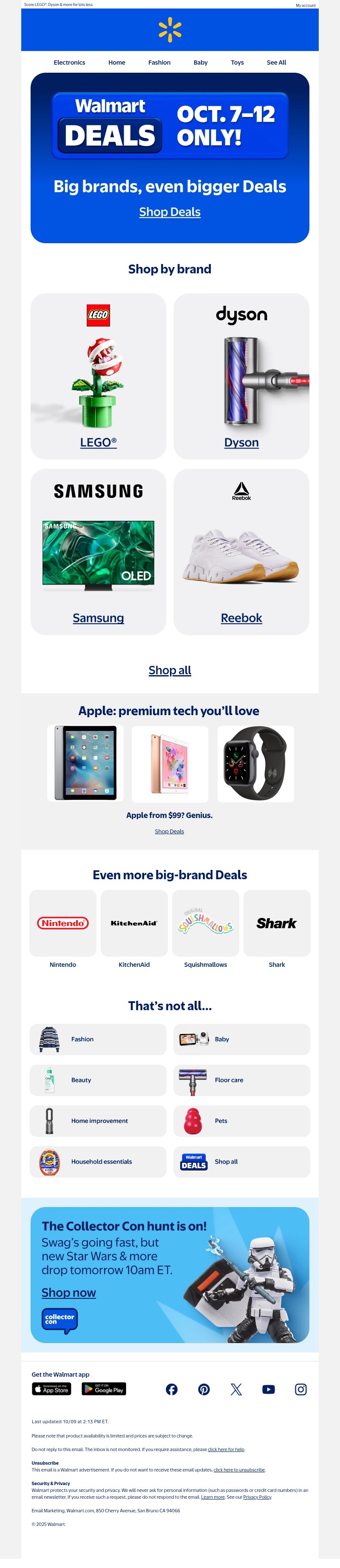
Task: Tap Shop Deals in the Walmart Deals banner
Action: (170, 212)
